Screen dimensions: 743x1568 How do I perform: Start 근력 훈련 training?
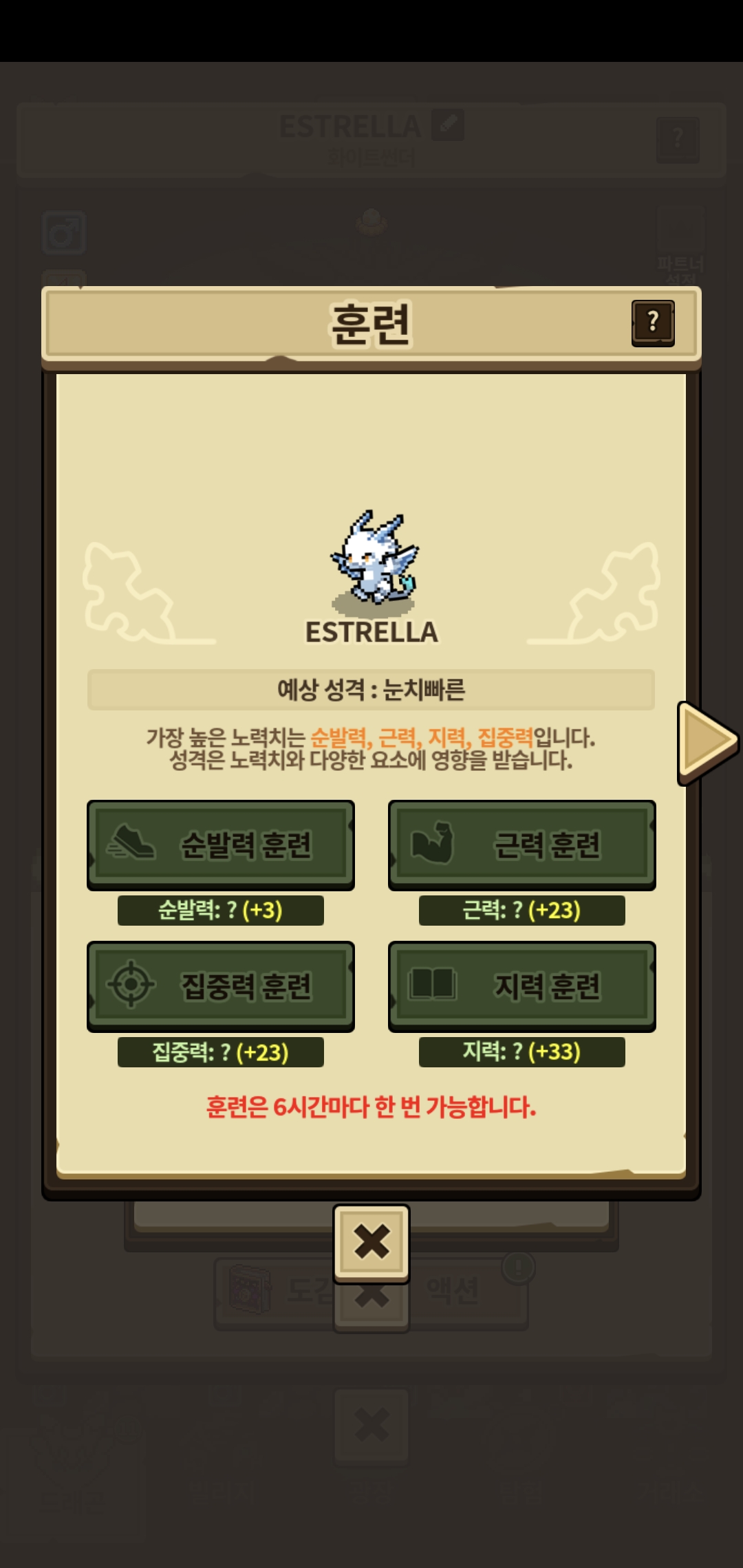click(521, 845)
